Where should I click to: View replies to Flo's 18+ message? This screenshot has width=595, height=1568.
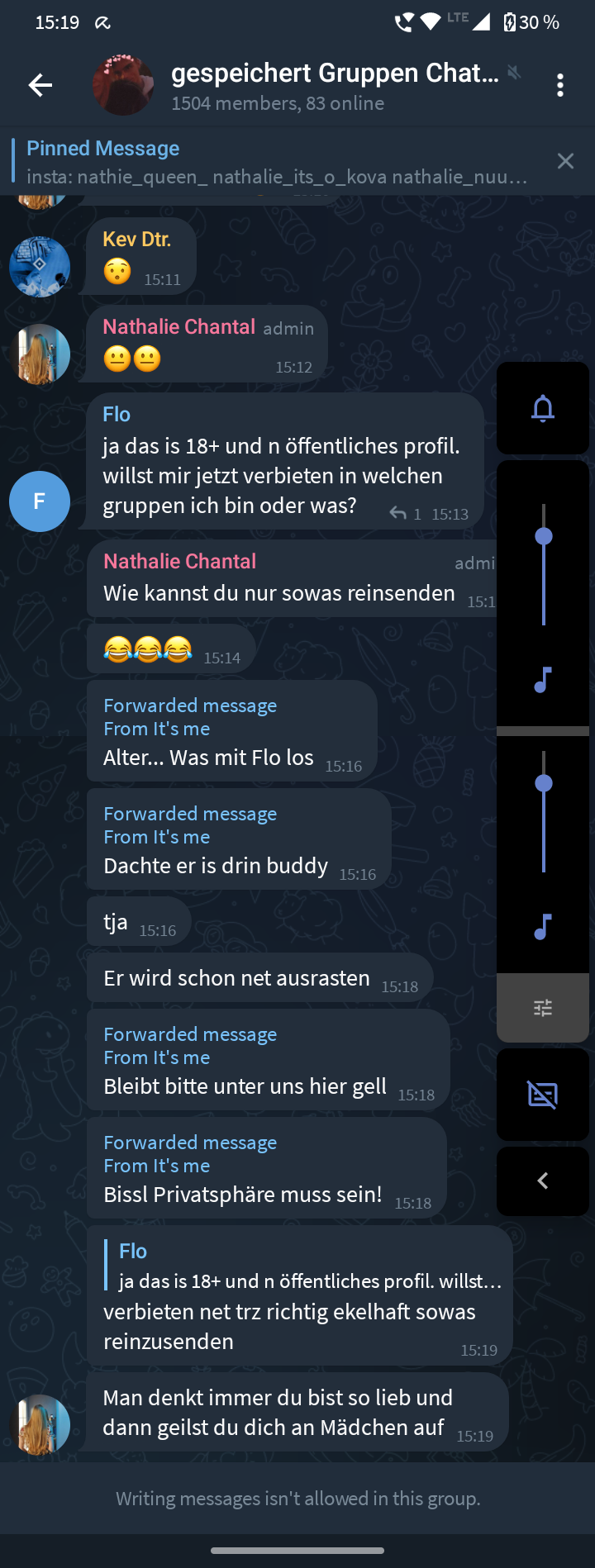pos(406,514)
